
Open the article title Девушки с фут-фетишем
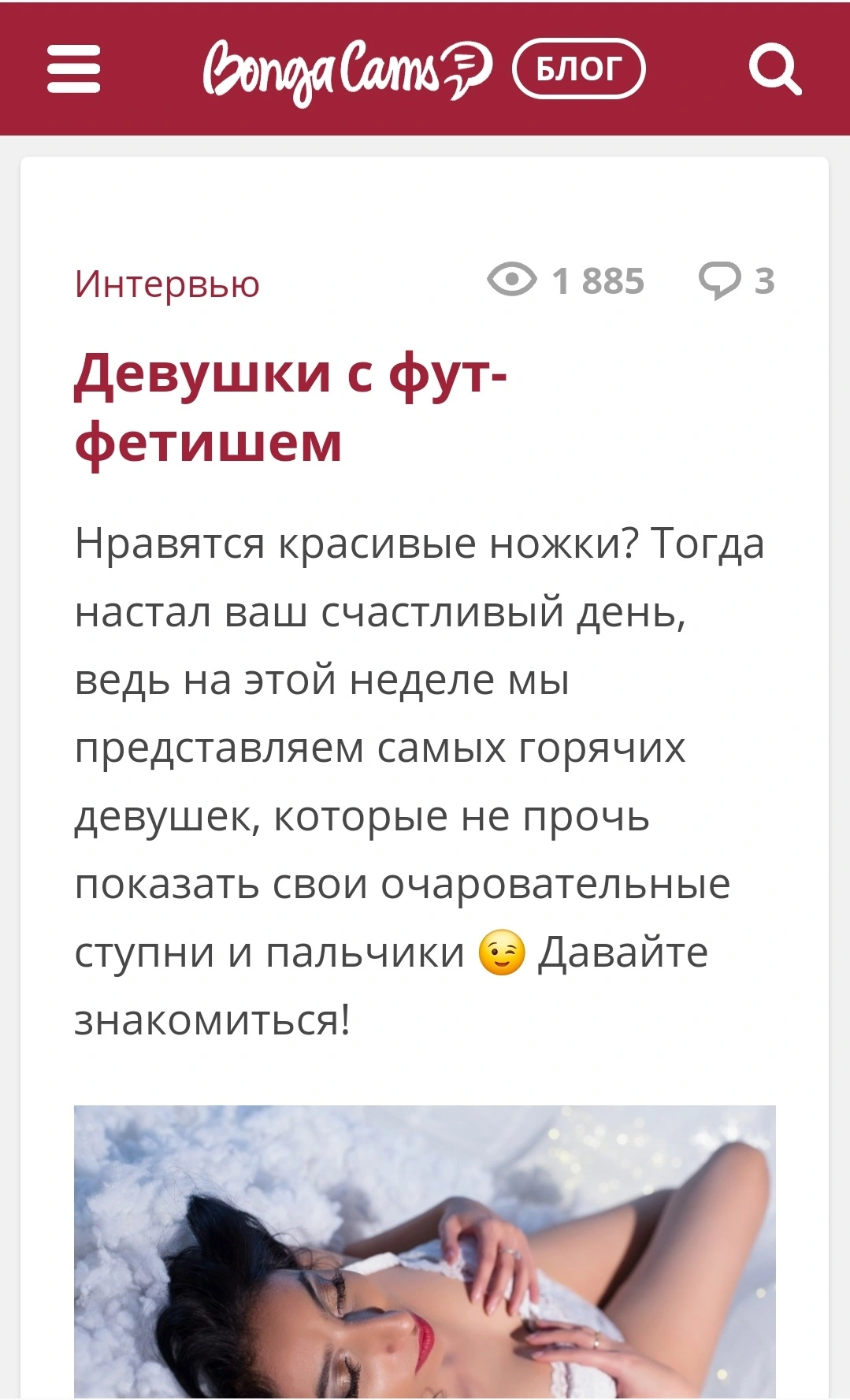click(291, 407)
